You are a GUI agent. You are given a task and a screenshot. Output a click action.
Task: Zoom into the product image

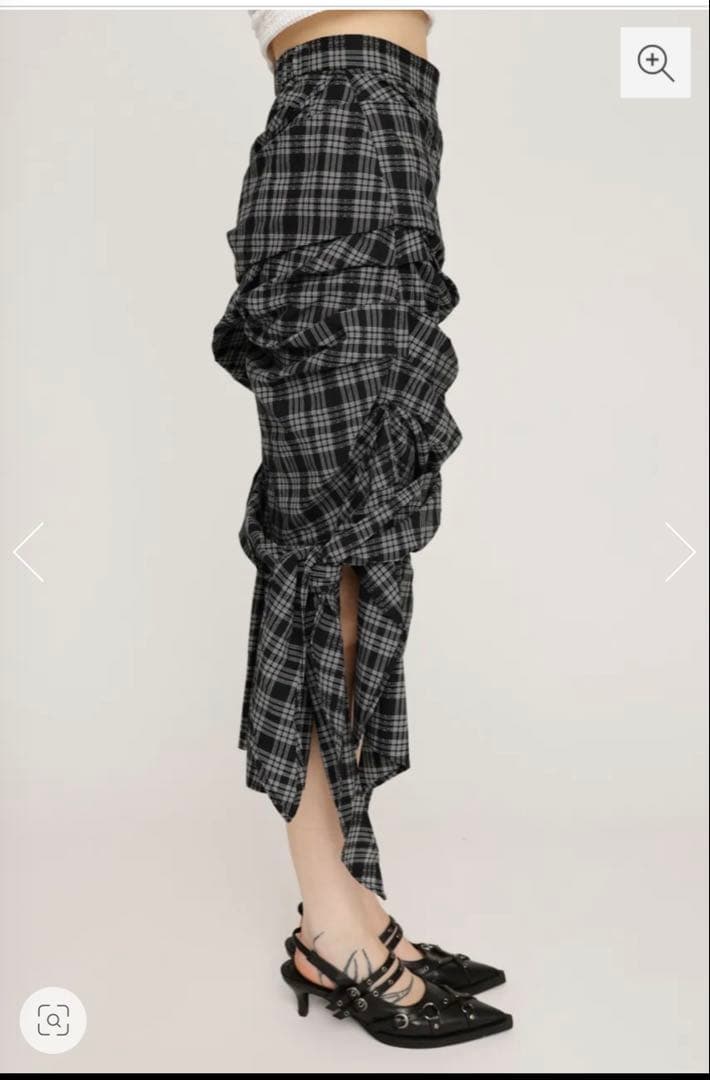[655, 62]
